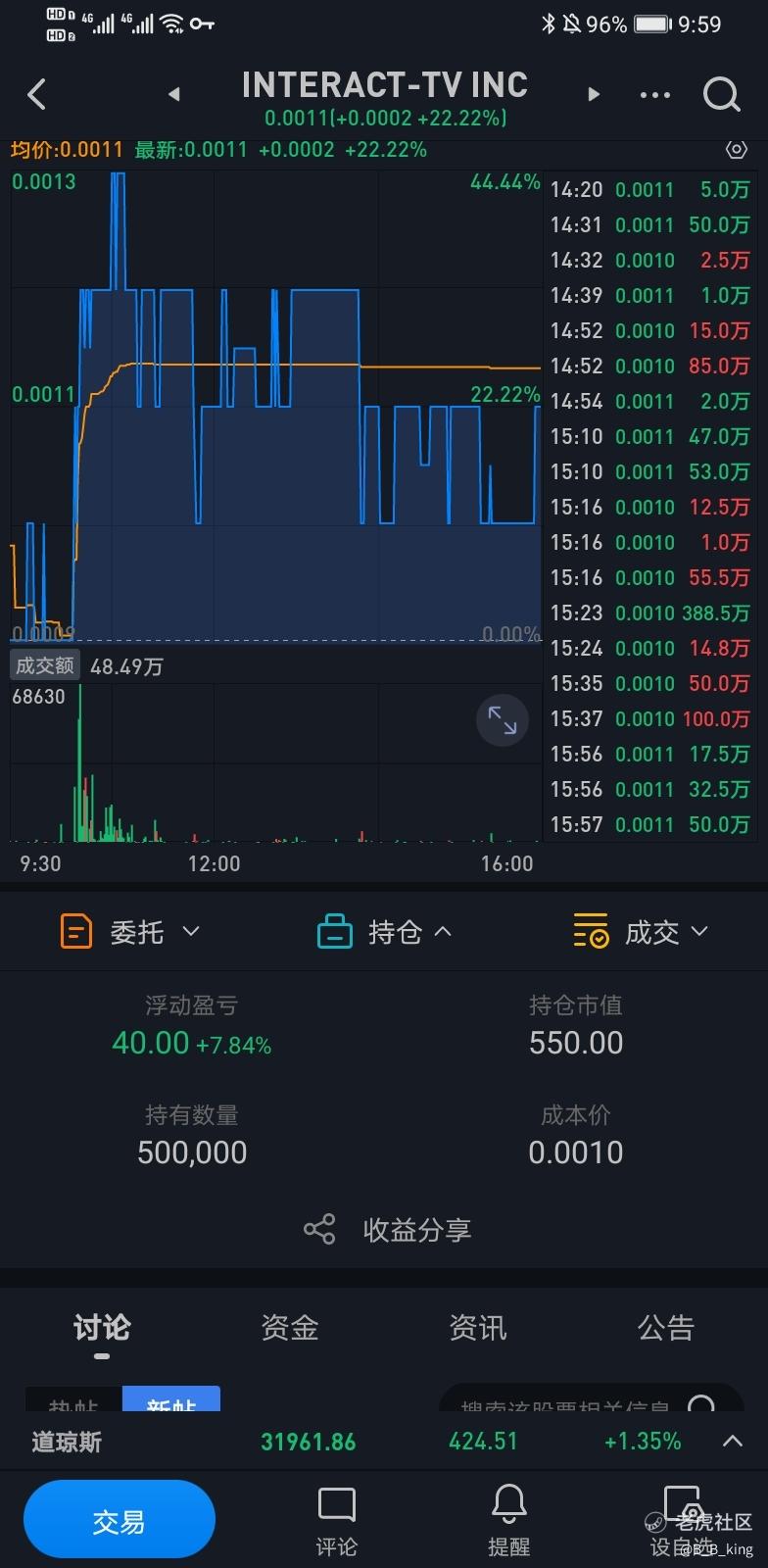
Task: Open chart settings hexagon icon
Action: pyautogui.click(x=737, y=150)
